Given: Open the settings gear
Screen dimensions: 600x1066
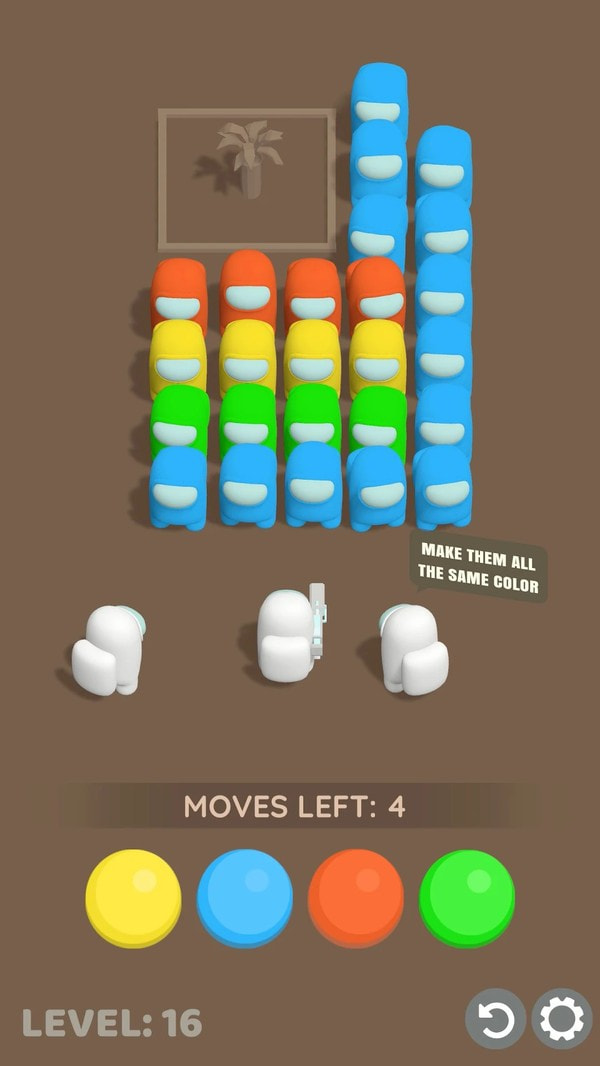Looking at the screenshot, I should click(x=561, y=1019).
